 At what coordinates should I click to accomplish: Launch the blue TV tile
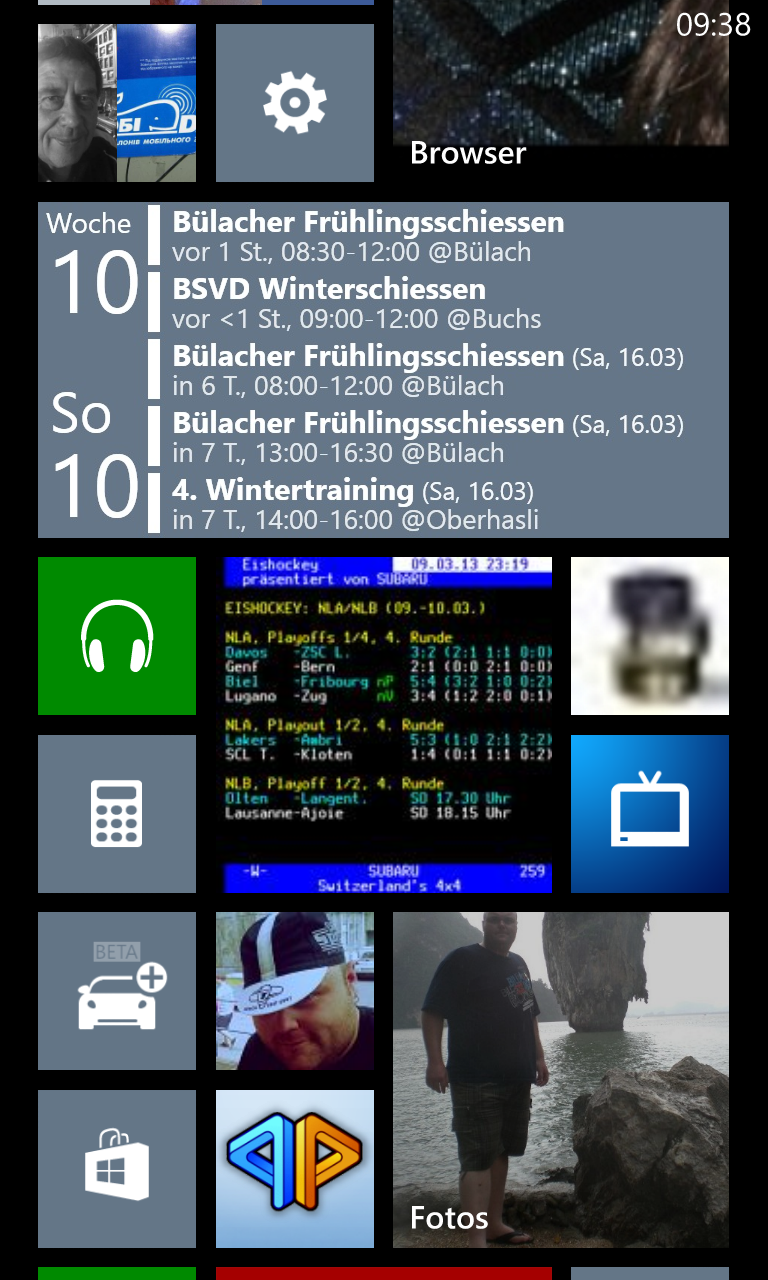(650, 814)
